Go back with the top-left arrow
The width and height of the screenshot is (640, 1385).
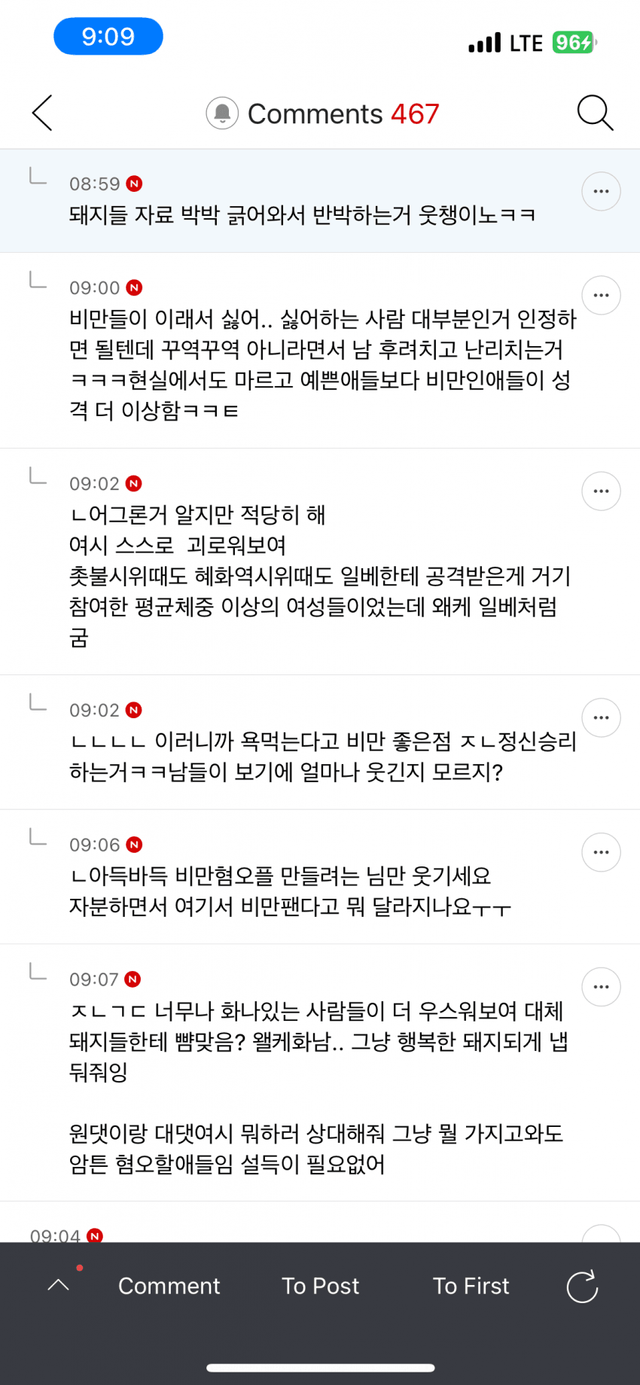(x=42, y=114)
